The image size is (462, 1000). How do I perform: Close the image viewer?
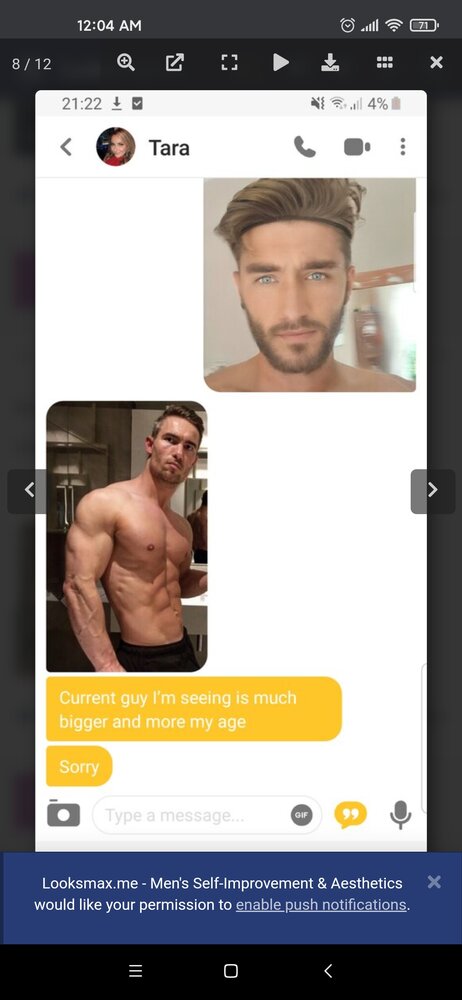[x=436, y=62]
